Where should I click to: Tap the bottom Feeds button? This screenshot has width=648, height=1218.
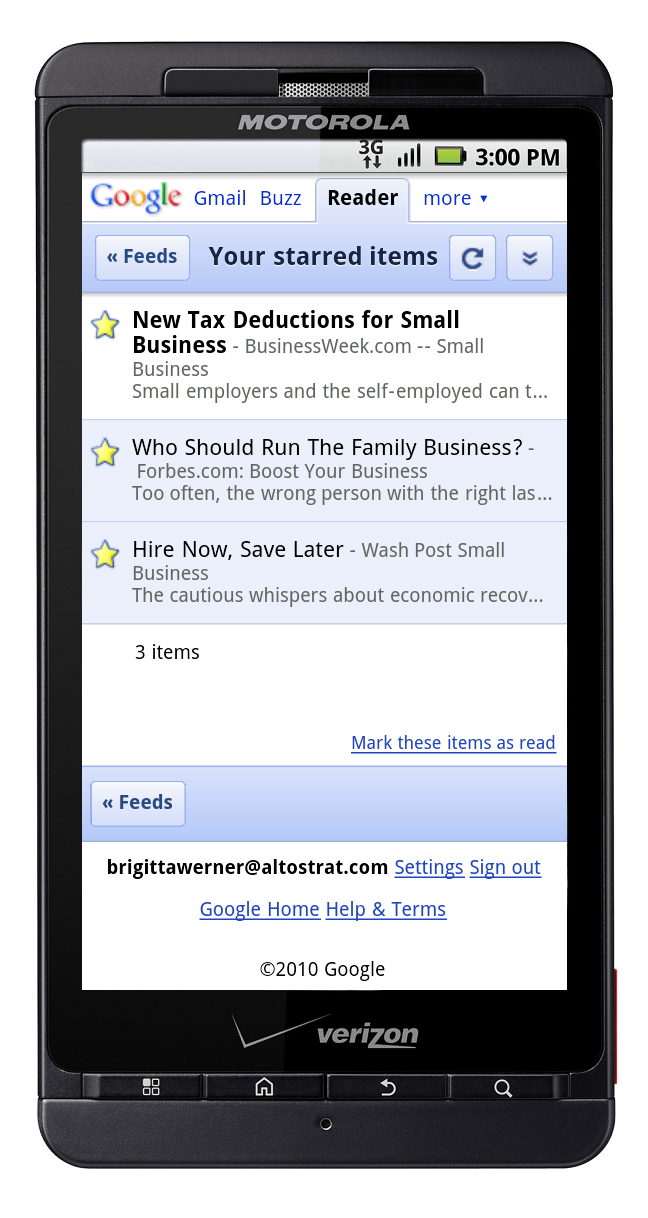coord(138,803)
